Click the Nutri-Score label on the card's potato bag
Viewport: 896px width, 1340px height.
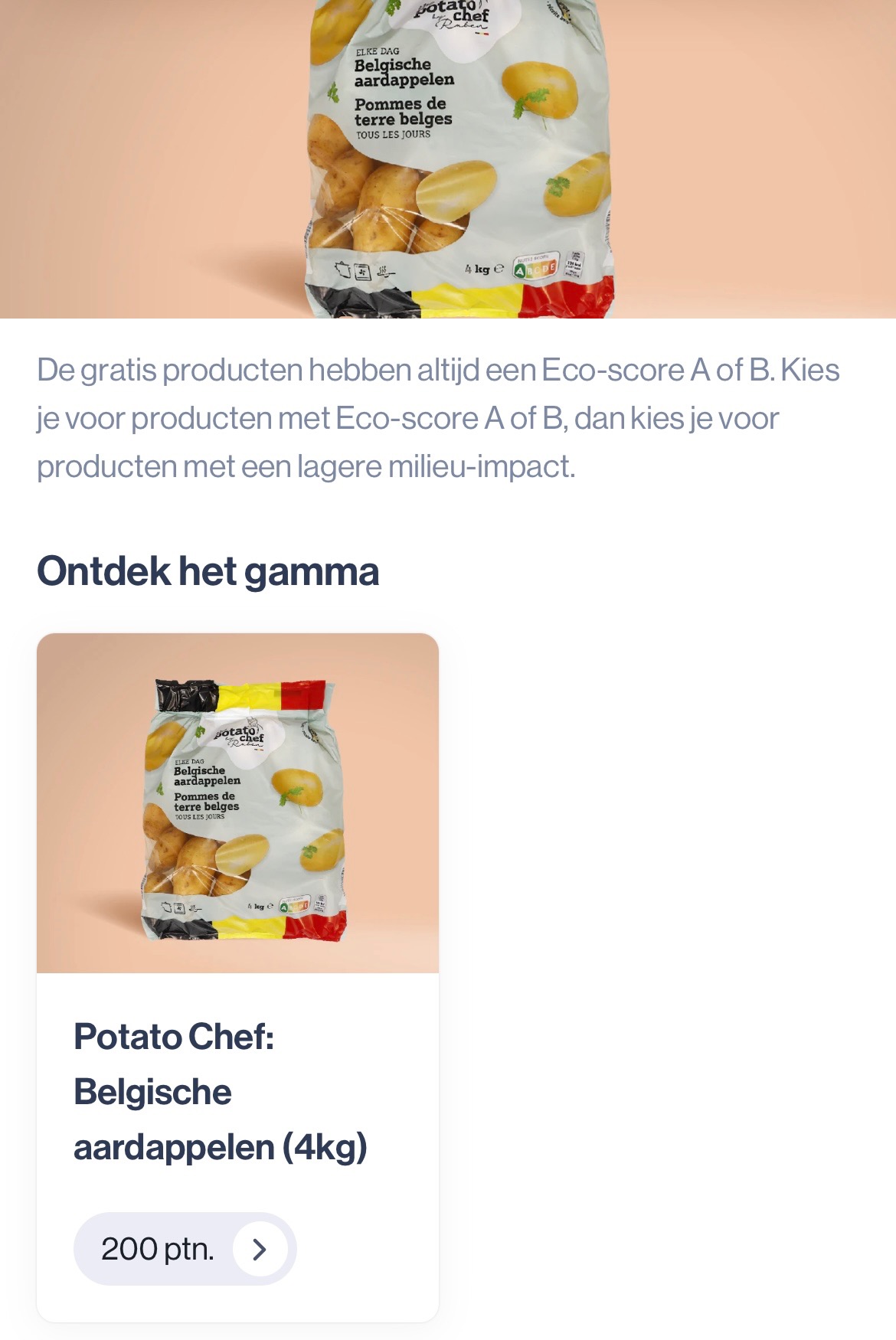[293, 905]
